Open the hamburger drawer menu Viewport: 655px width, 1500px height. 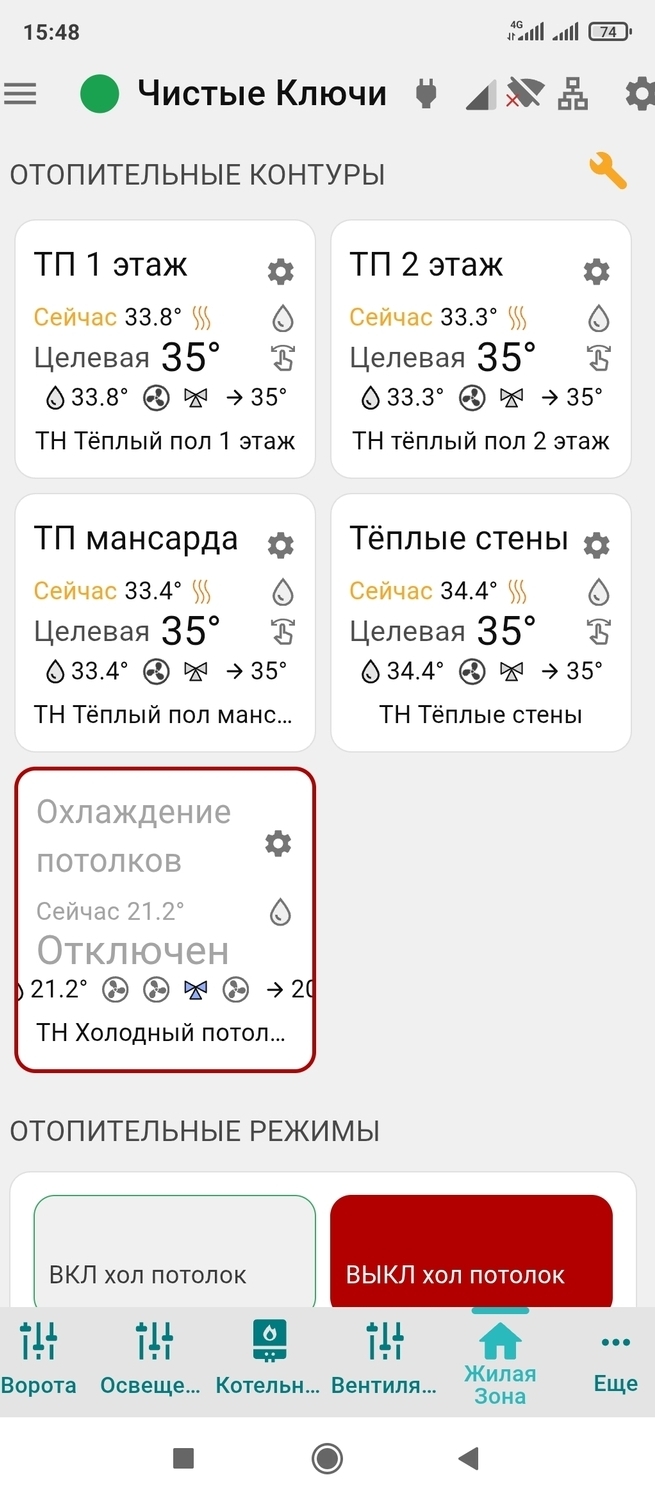click(x=21, y=94)
